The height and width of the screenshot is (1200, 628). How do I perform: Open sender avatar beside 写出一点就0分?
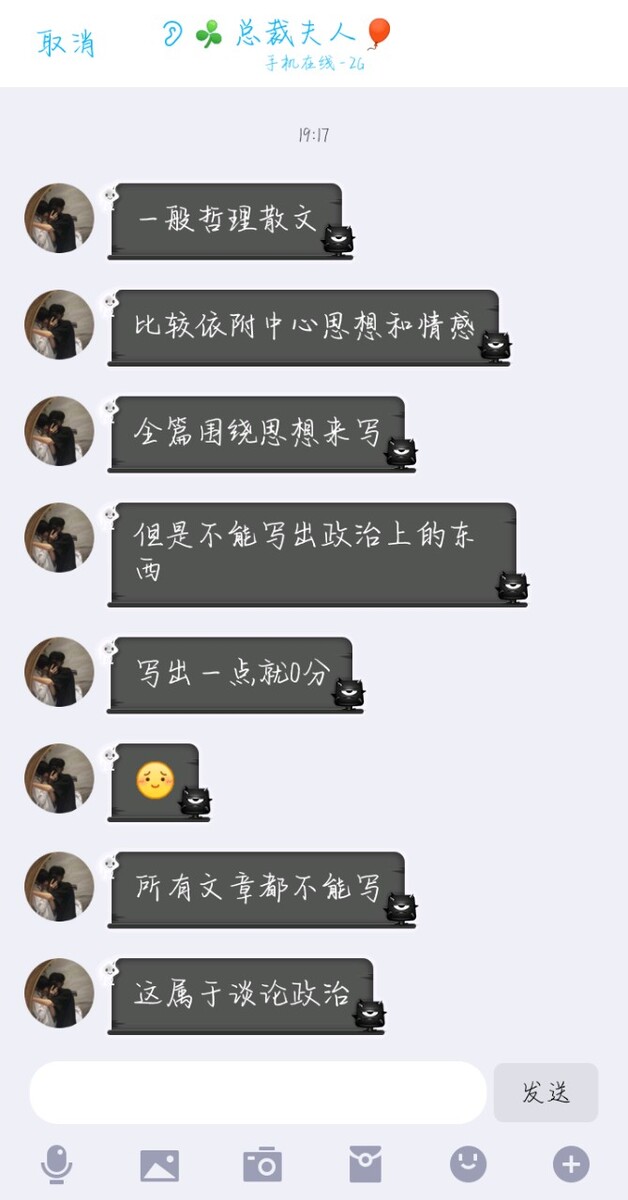[59, 671]
